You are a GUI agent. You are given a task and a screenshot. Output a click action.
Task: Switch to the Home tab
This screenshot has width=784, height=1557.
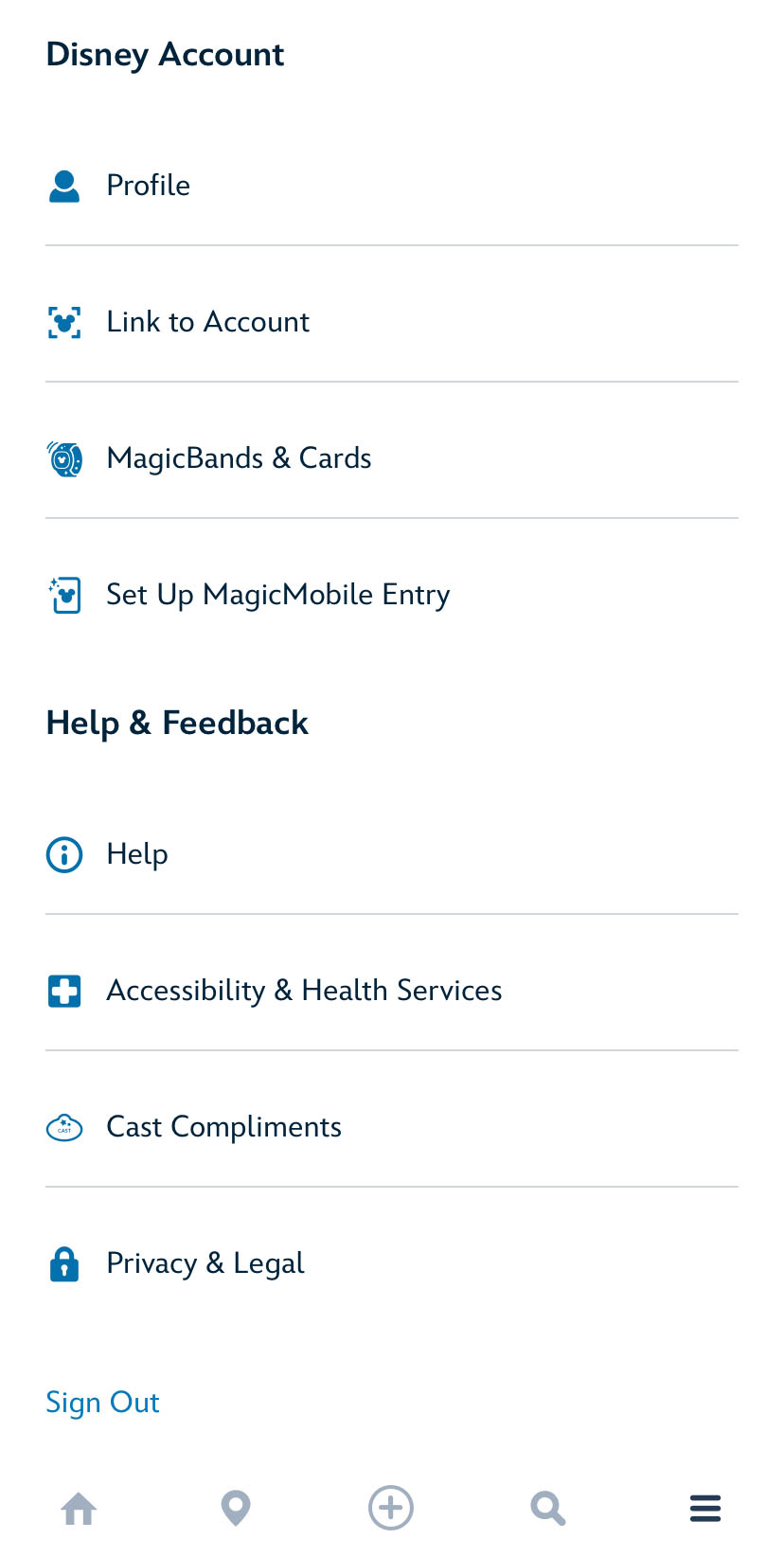(x=79, y=1508)
